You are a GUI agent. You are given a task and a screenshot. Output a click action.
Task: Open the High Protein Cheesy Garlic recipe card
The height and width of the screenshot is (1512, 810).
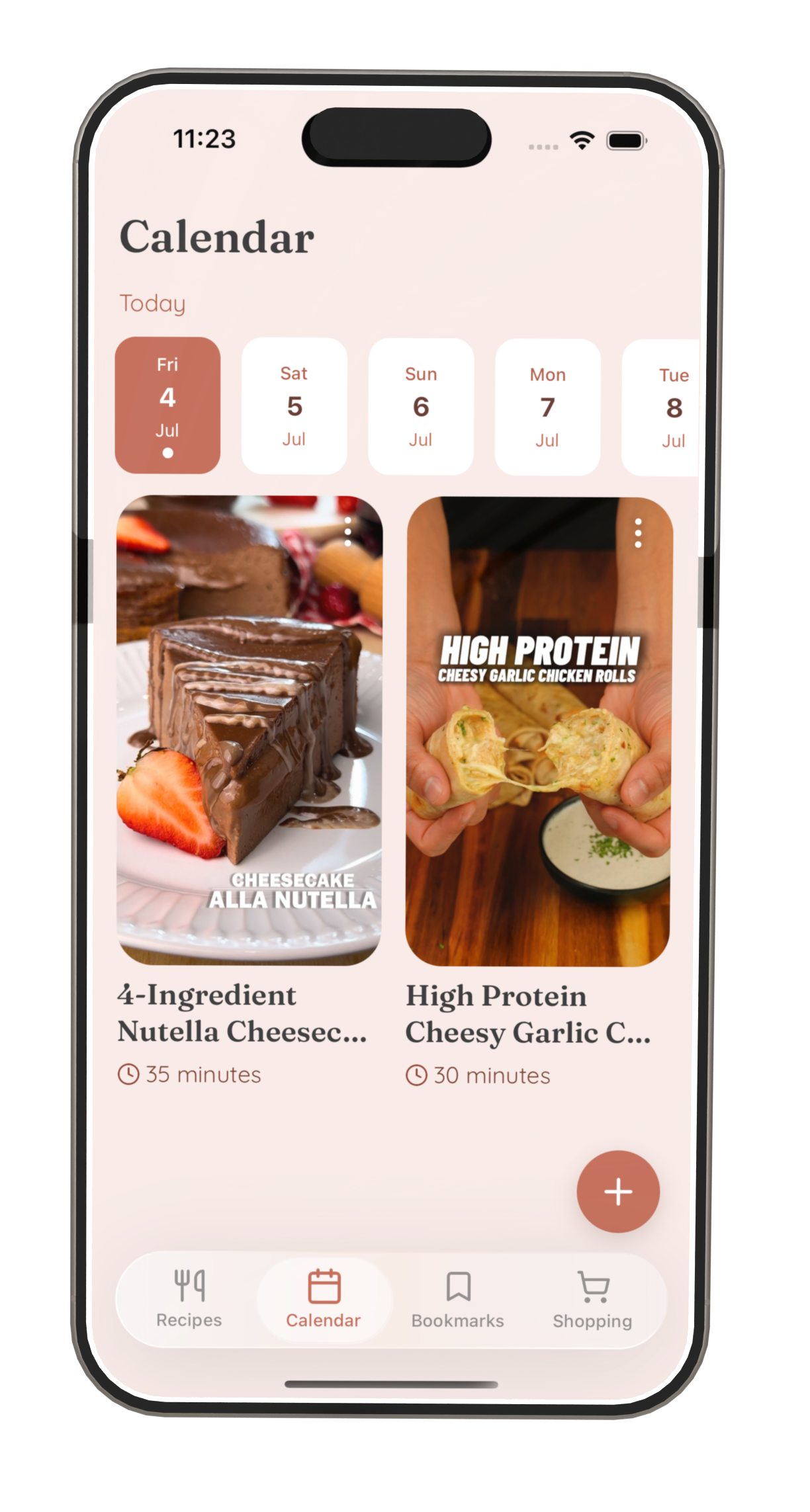point(539,732)
